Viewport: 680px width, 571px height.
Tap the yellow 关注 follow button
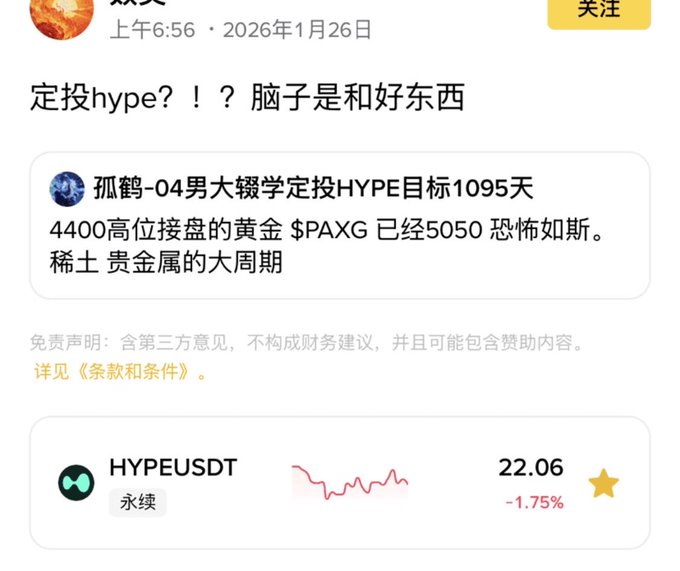pyautogui.click(x=598, y=12)
